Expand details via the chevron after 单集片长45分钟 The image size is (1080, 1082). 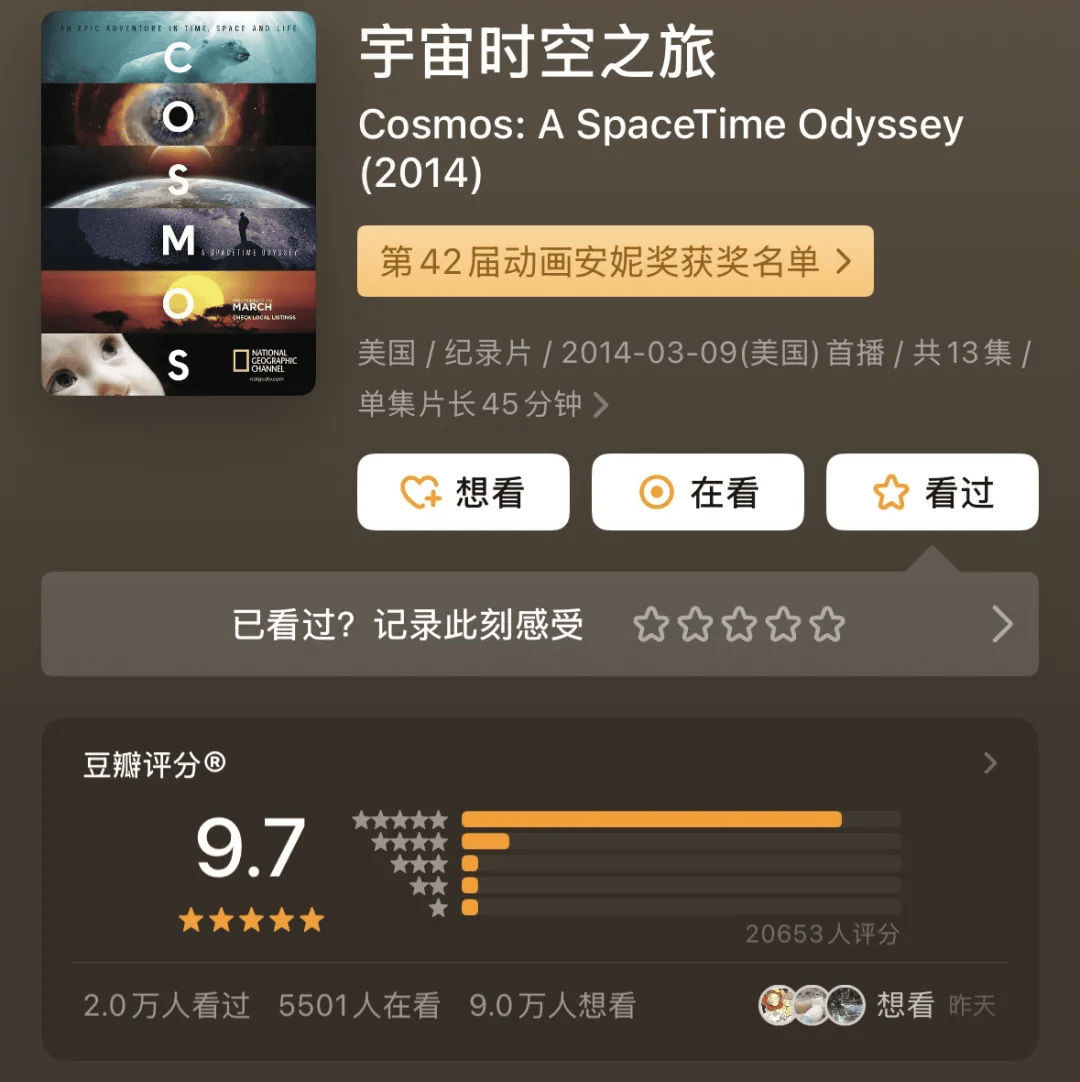[601, 405]
